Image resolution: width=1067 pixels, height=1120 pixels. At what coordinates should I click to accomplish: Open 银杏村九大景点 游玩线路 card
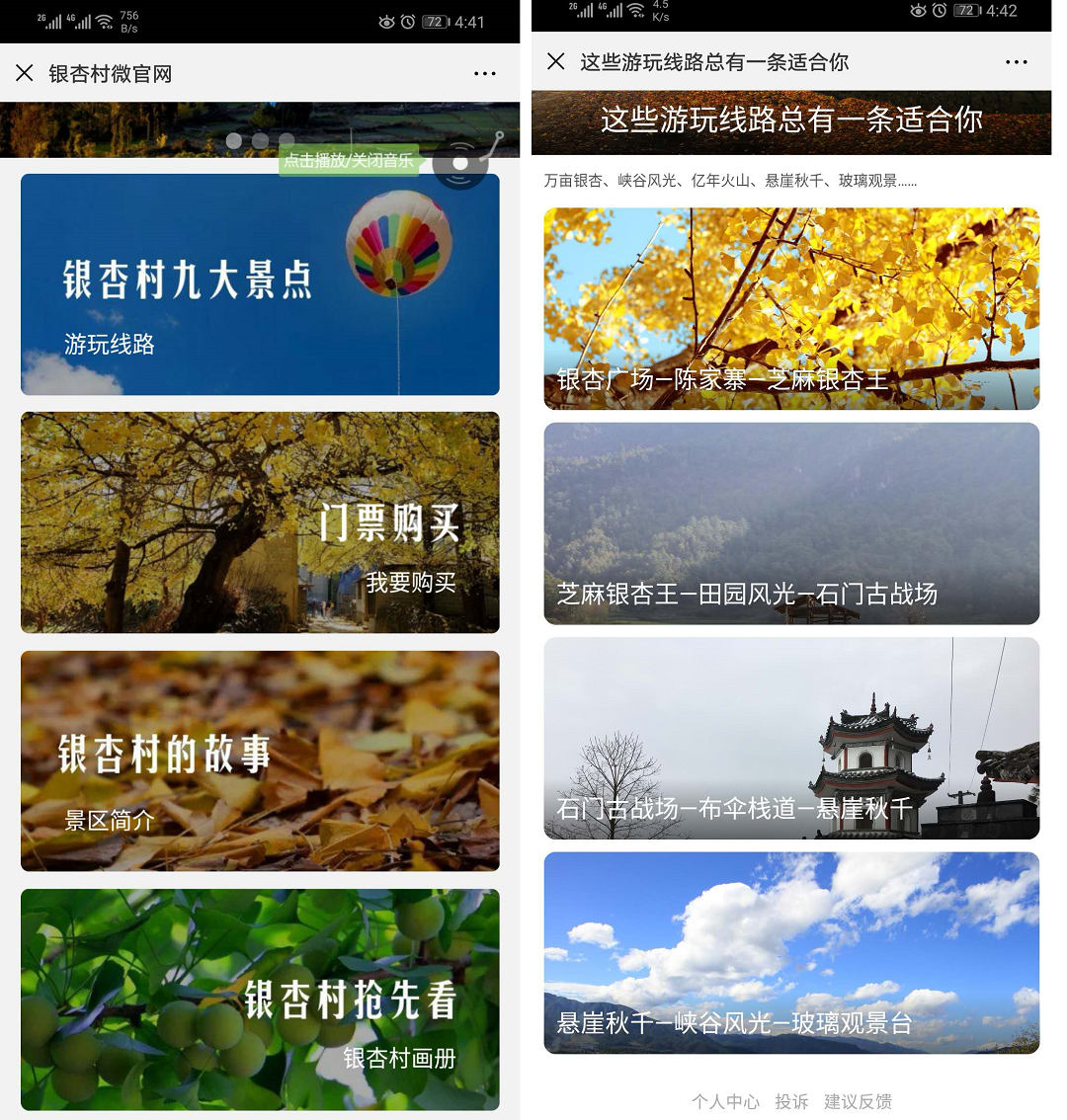tap(260, 284)
